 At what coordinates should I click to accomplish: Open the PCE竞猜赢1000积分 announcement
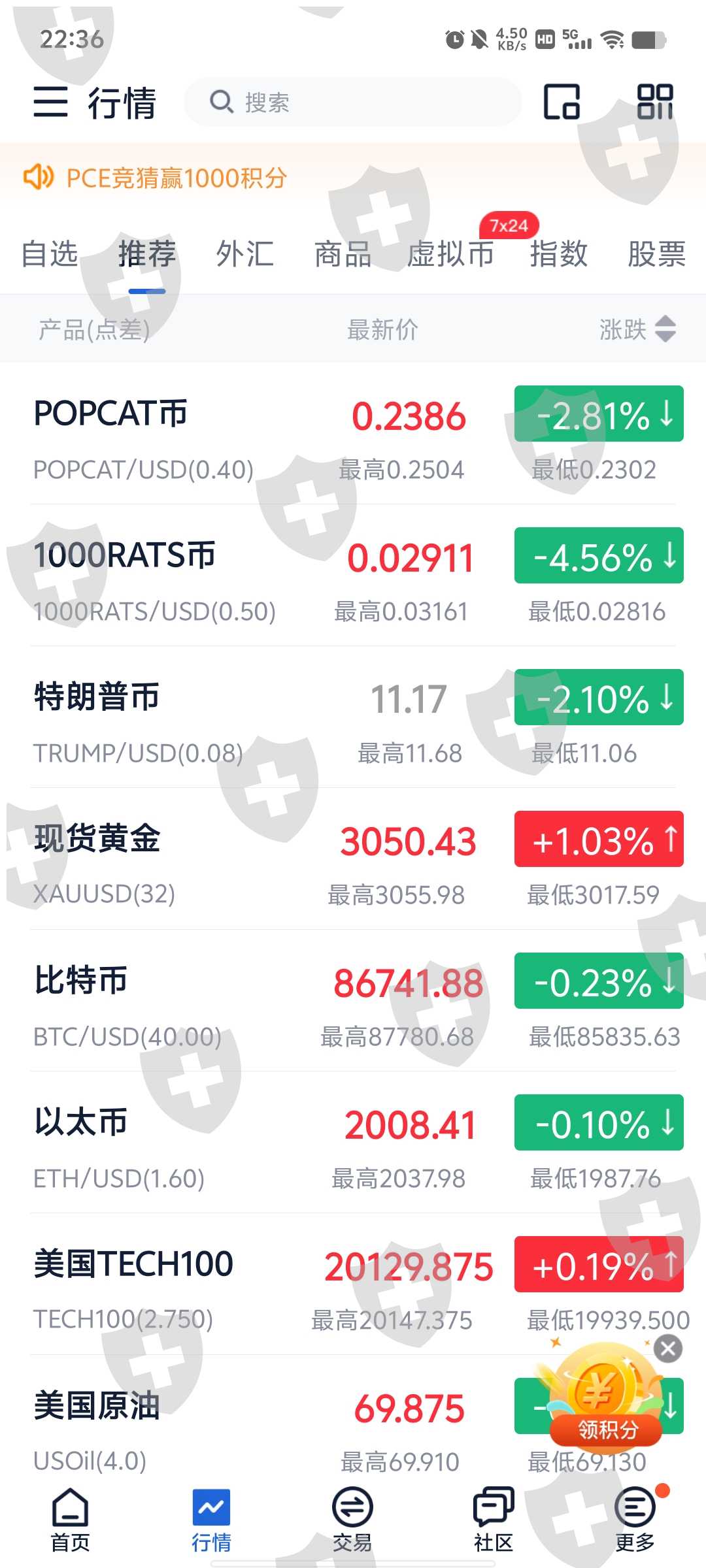click(x=176, y=178)
